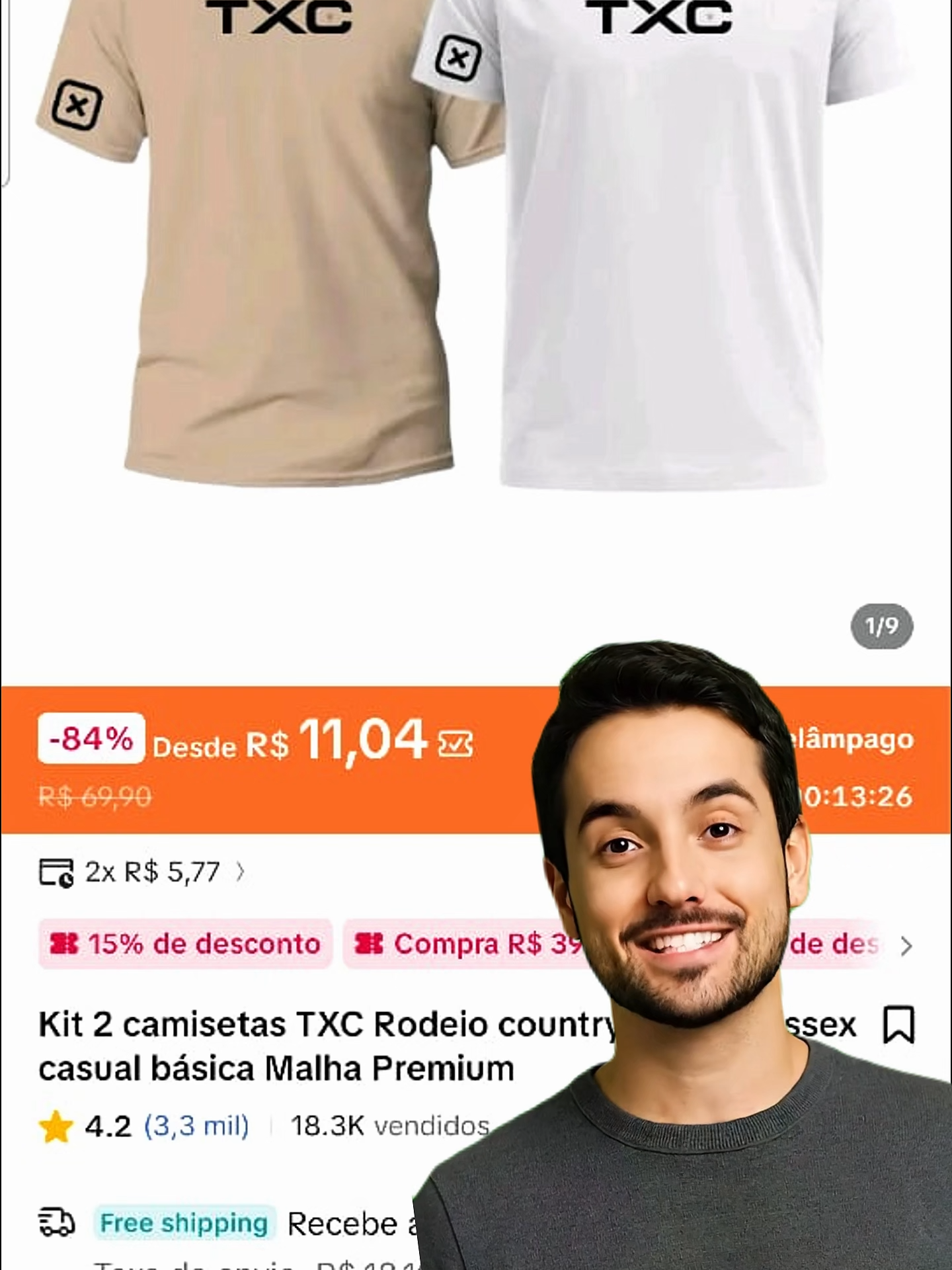This screenshot has width=952, height=1270.
Task: Click the Free shipping label
Action: [183, 1222]
